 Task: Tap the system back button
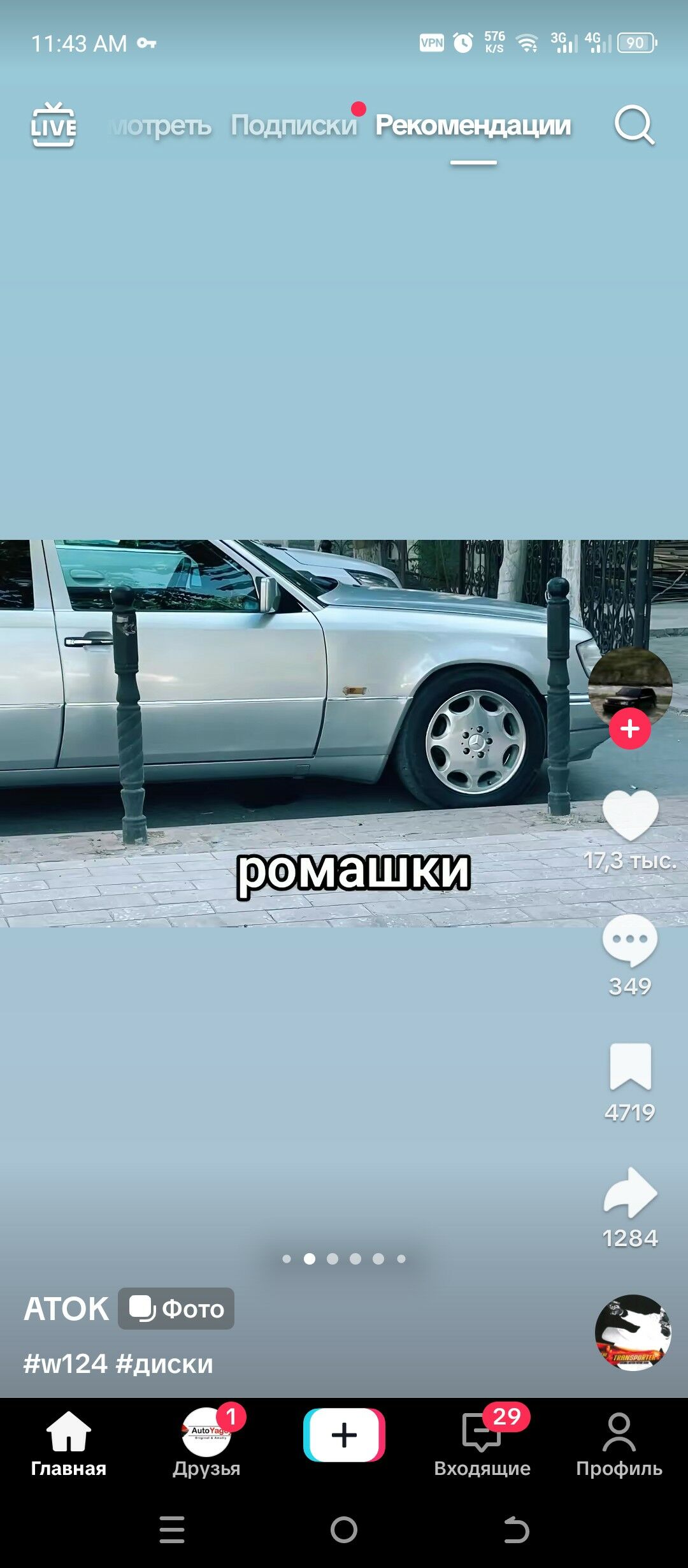click(x=516, y=1530)
